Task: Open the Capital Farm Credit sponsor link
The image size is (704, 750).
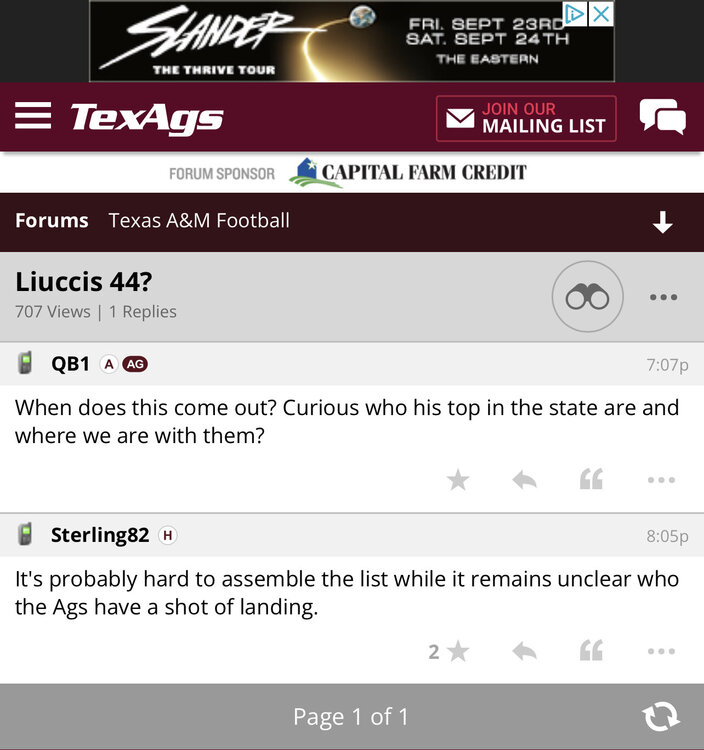Action: tap(408, 172)
